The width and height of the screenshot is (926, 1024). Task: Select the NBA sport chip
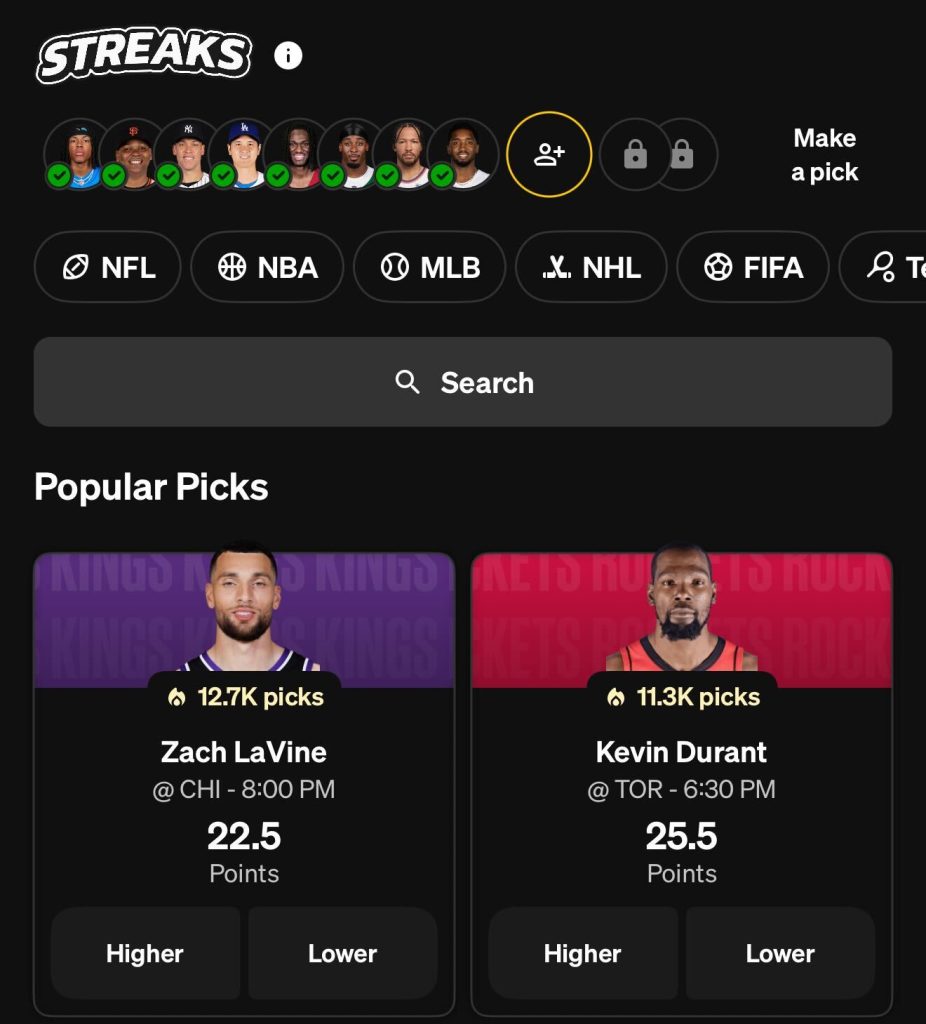[x=268, y=267]
